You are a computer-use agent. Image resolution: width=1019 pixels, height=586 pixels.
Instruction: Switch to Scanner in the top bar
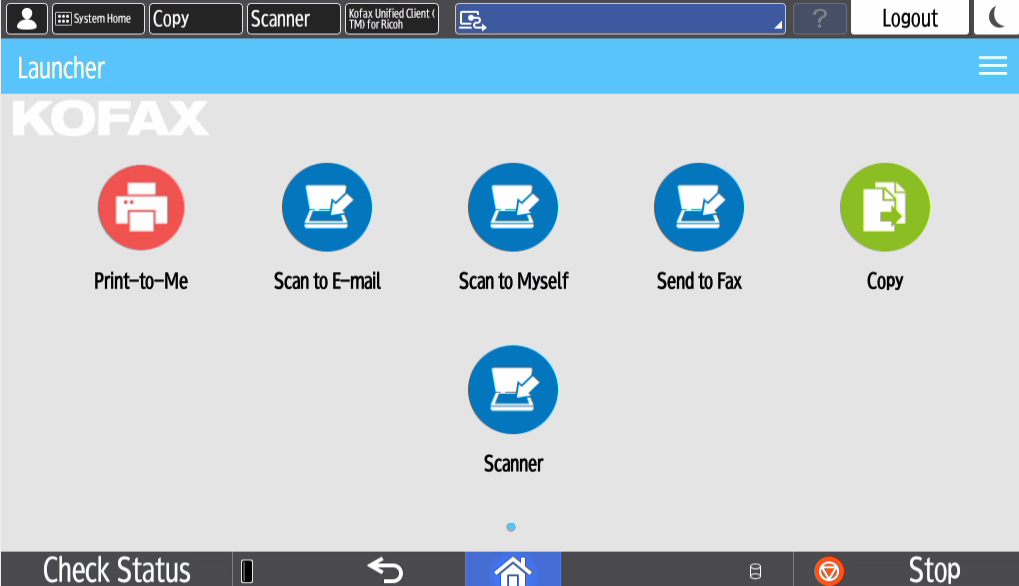click(x=294, y=18)
